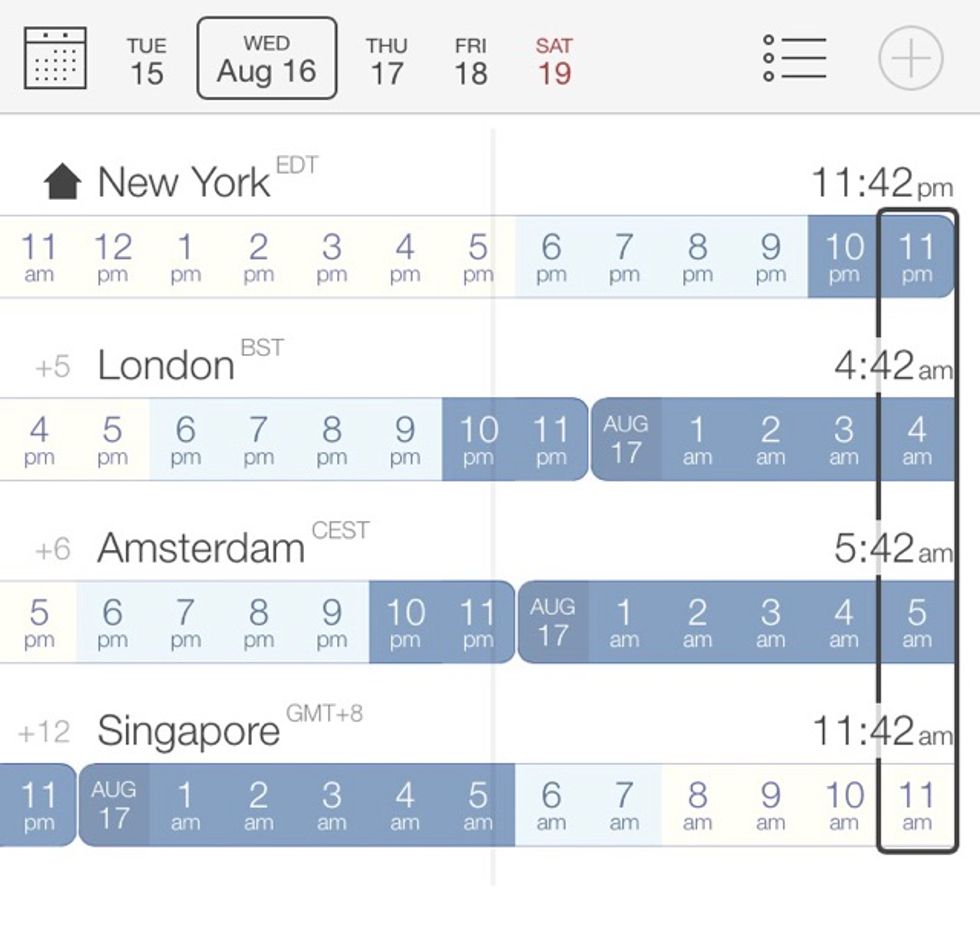The height and width of the screenshot is (949, 980).
Task: Tap 10 pm on the Amsterdam timeline
Action: tap(405, 622)
